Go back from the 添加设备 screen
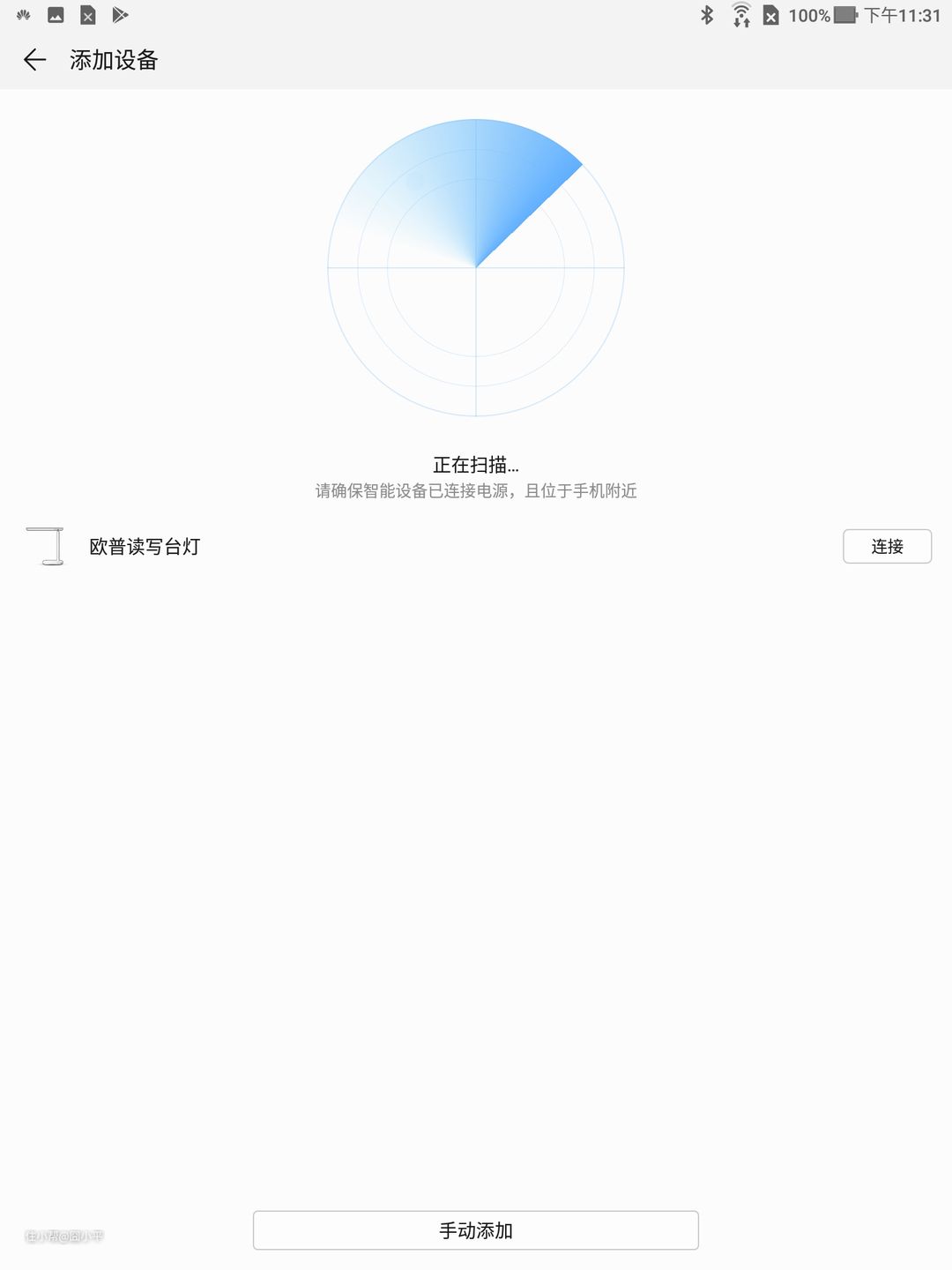Image resolution: width=952 pixels, height=1270 pixels. [x=34, y=60]
